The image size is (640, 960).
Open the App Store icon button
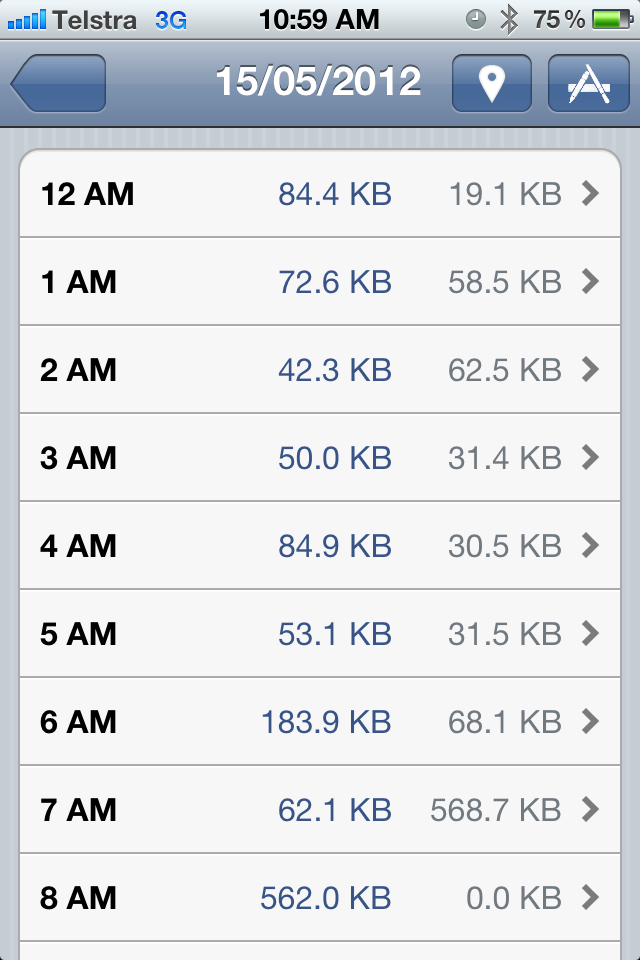[588, 83]
